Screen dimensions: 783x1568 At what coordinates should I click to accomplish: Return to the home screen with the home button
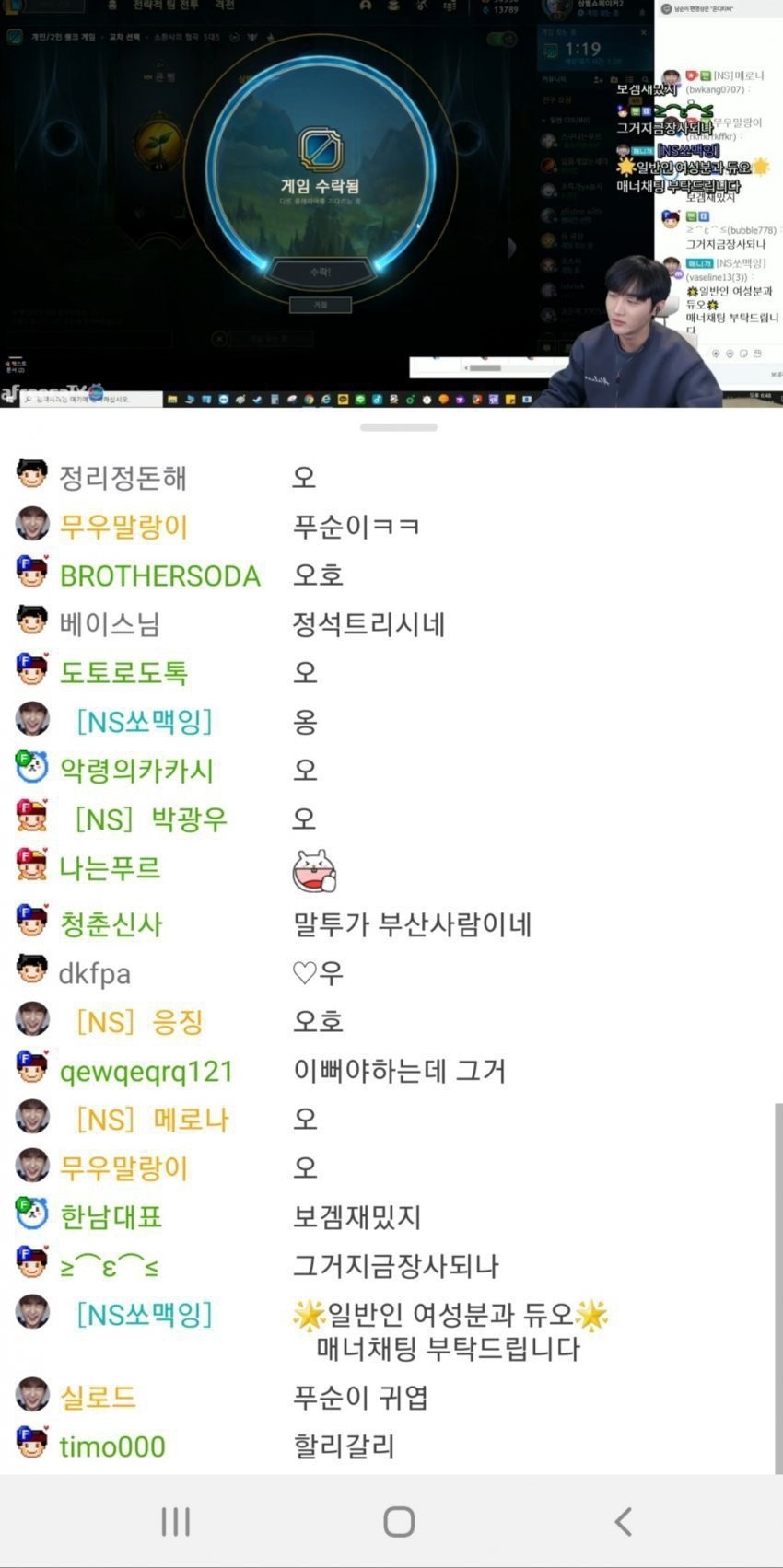[x=398, y=1522]
